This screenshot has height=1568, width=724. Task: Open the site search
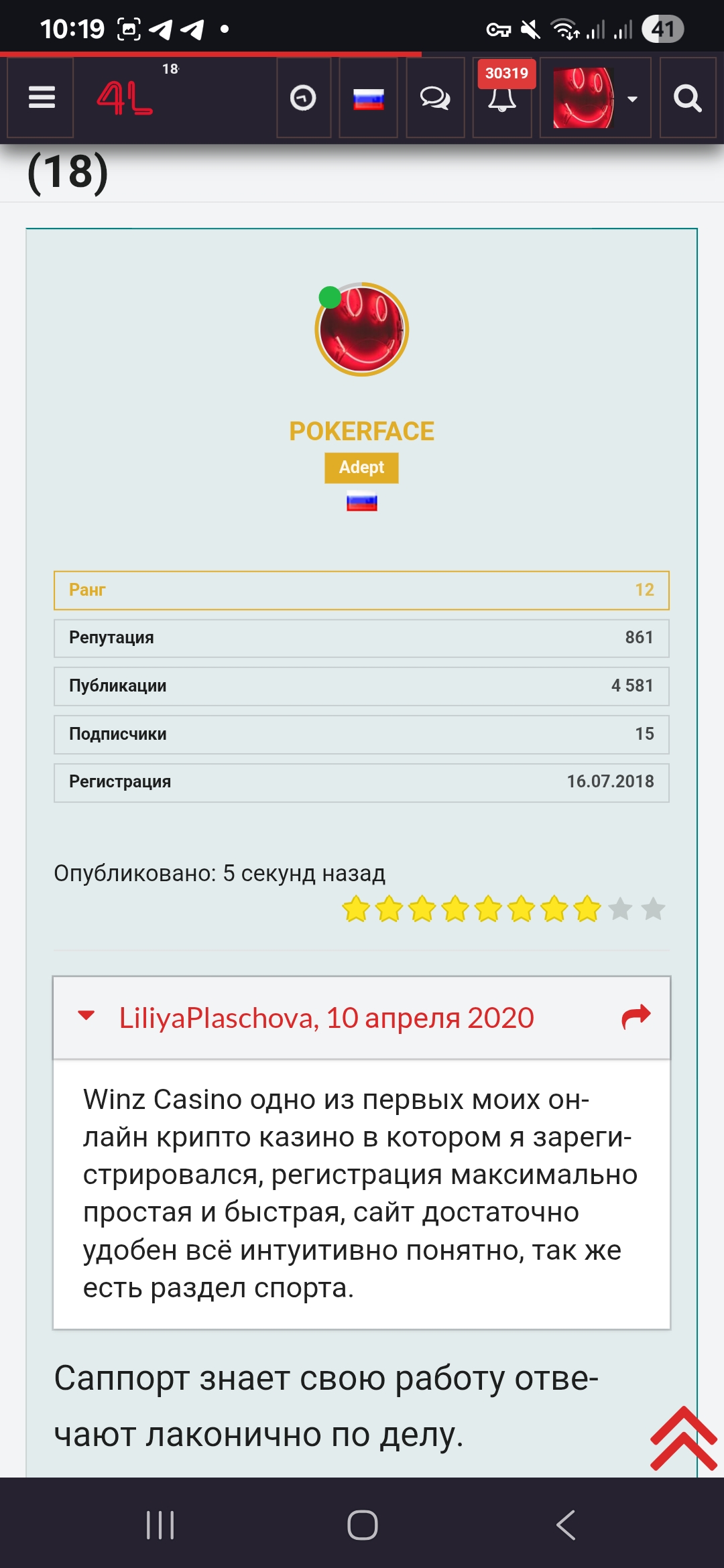click(687, 98)
